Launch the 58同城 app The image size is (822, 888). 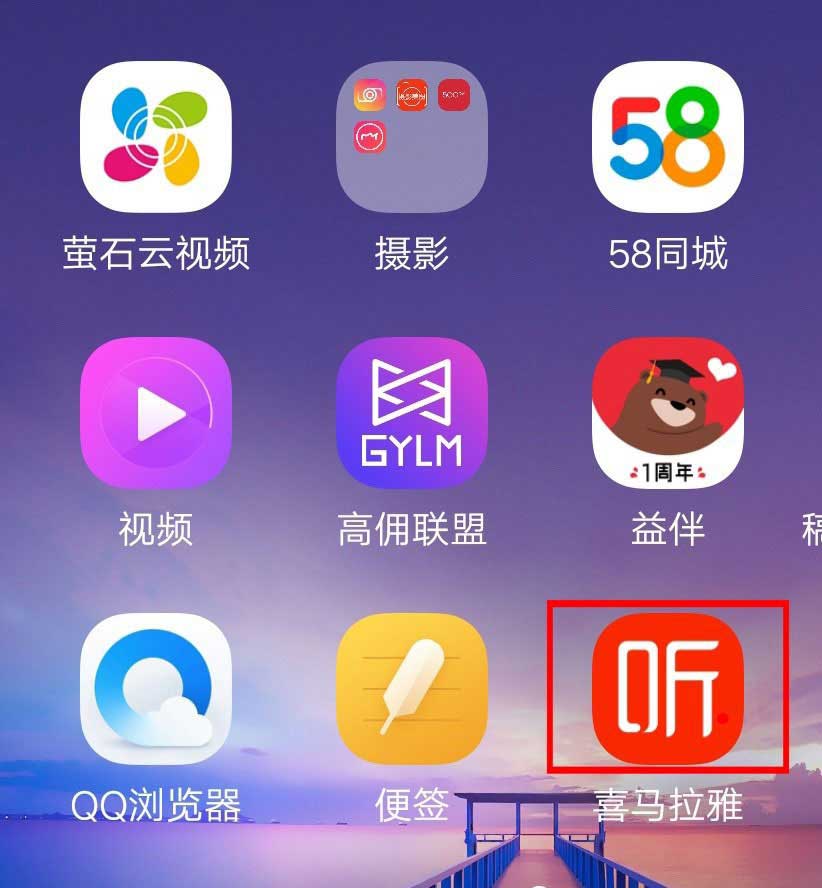667,137
